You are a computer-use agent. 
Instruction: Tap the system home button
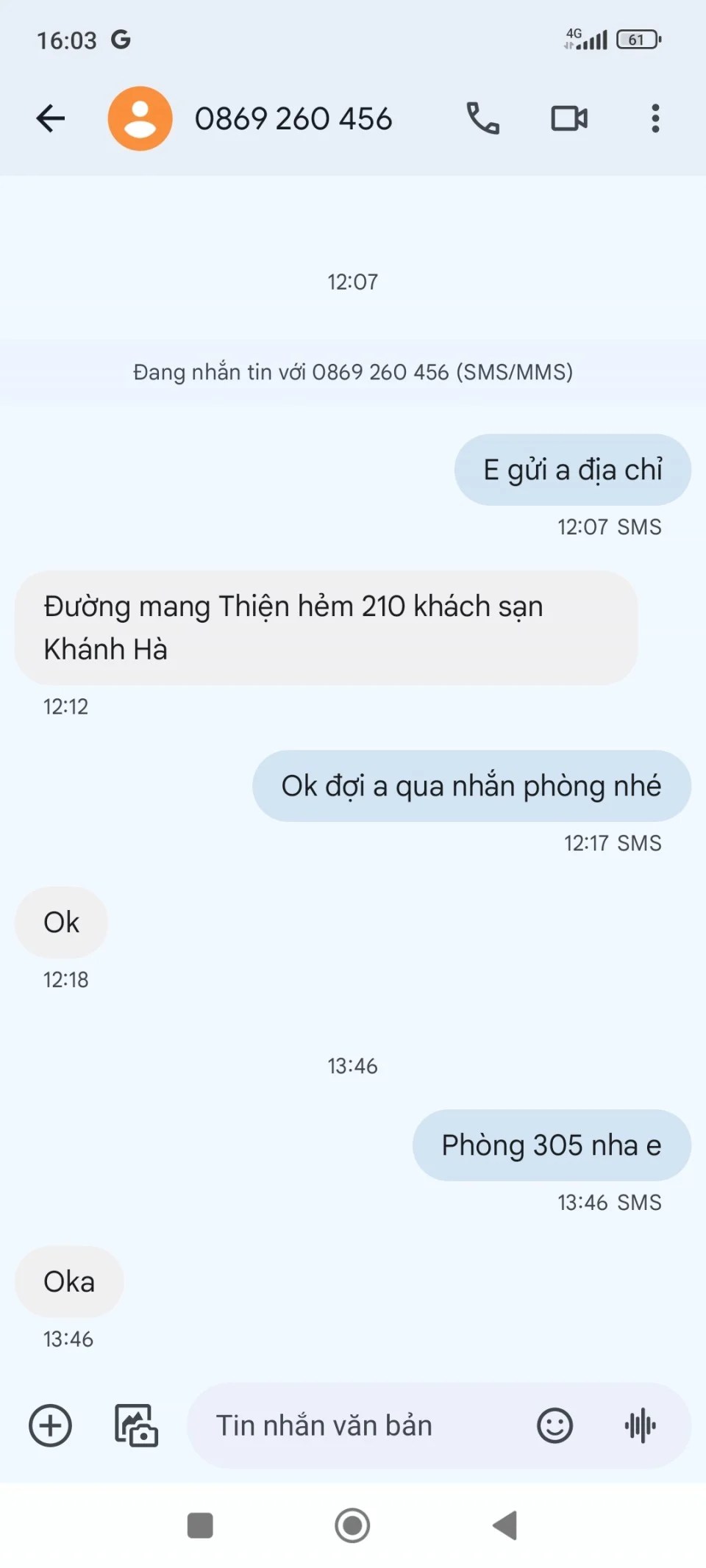(352, 1525)
